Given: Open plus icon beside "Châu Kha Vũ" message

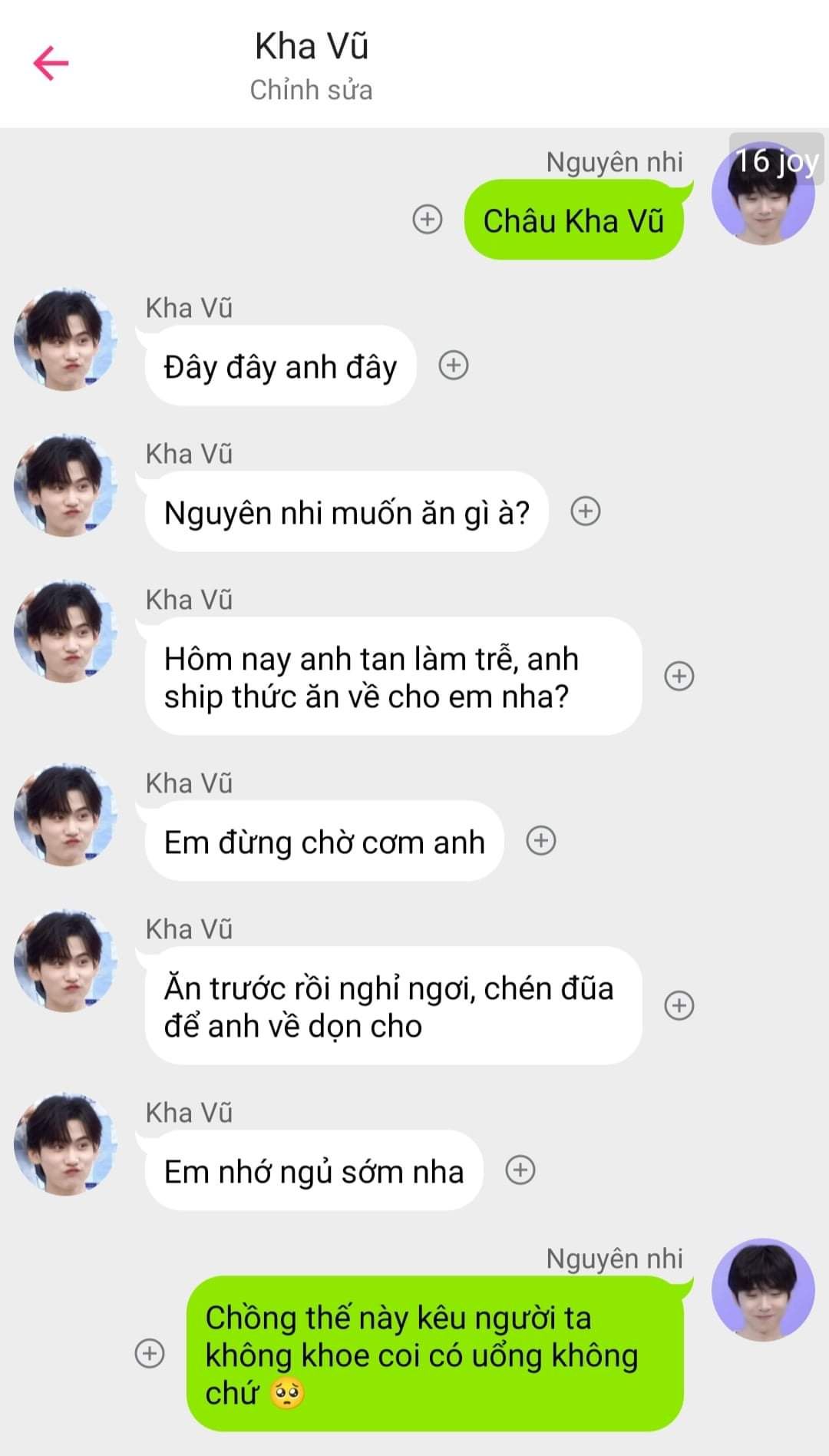Looking at the screenshot, I should (428, 219).
